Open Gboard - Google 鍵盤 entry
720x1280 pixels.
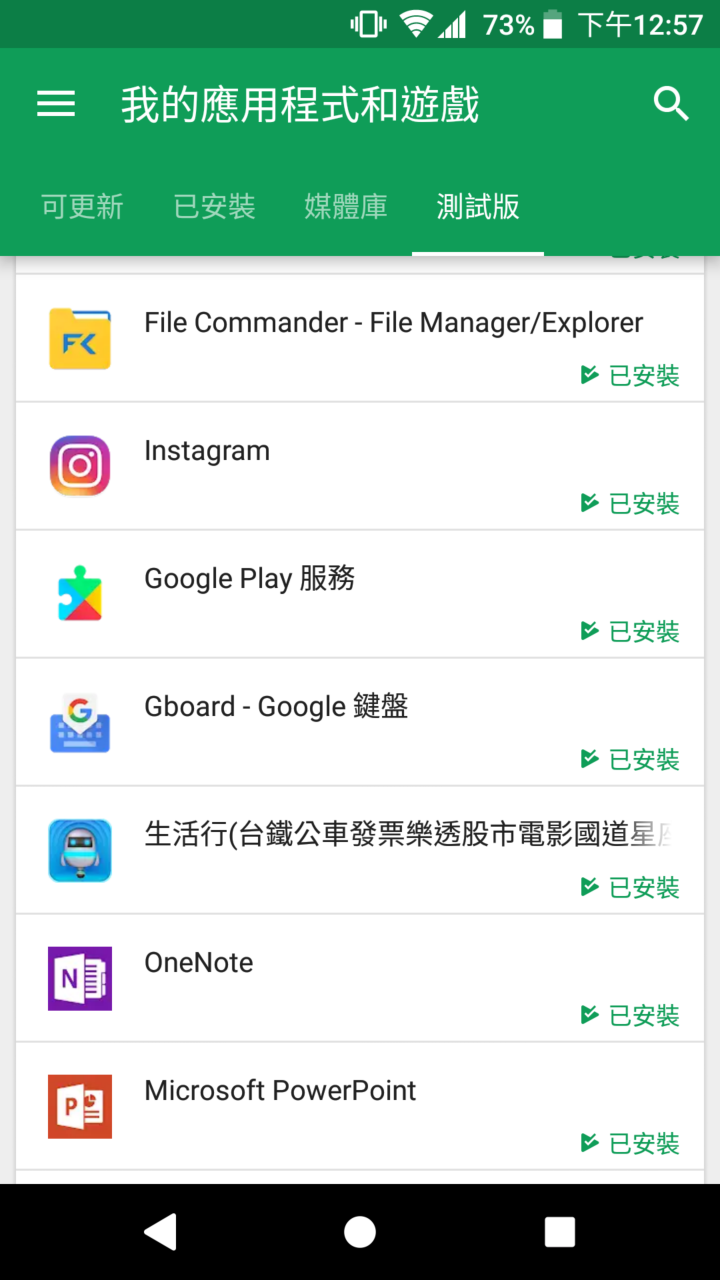click(x=360, y=723)
